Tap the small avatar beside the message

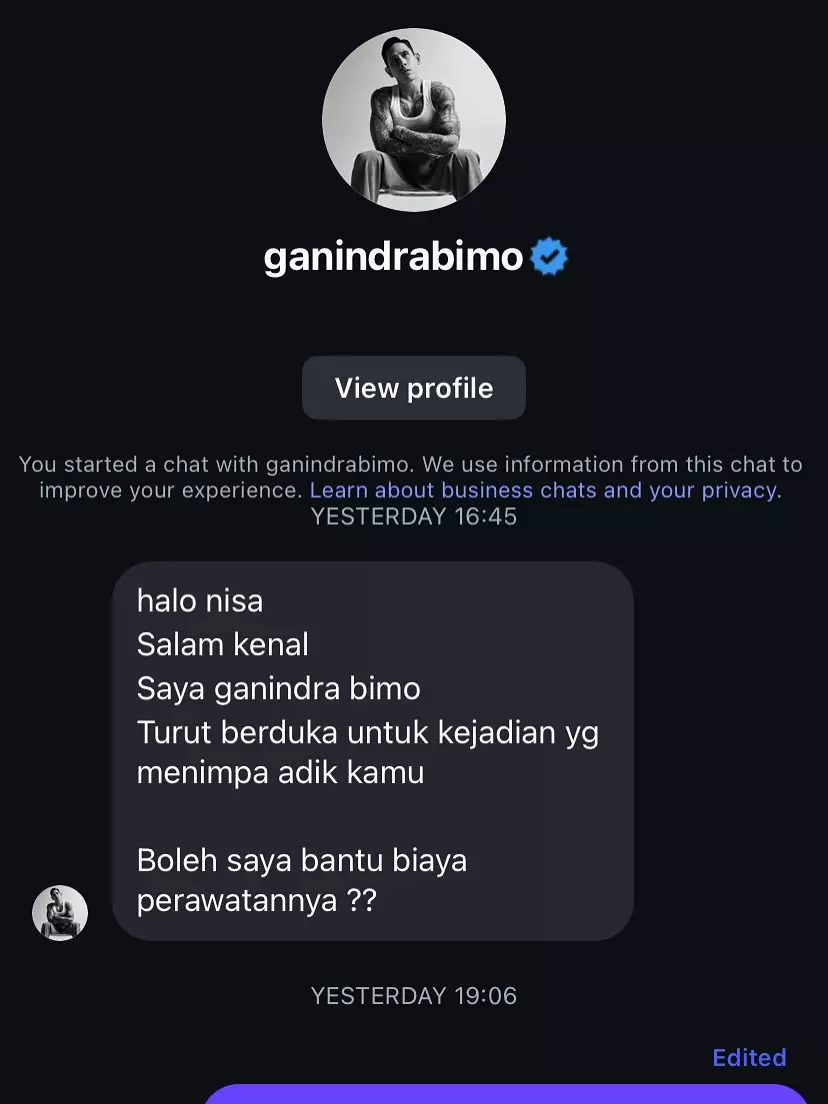pyautogui.click(x=60, y=912)
